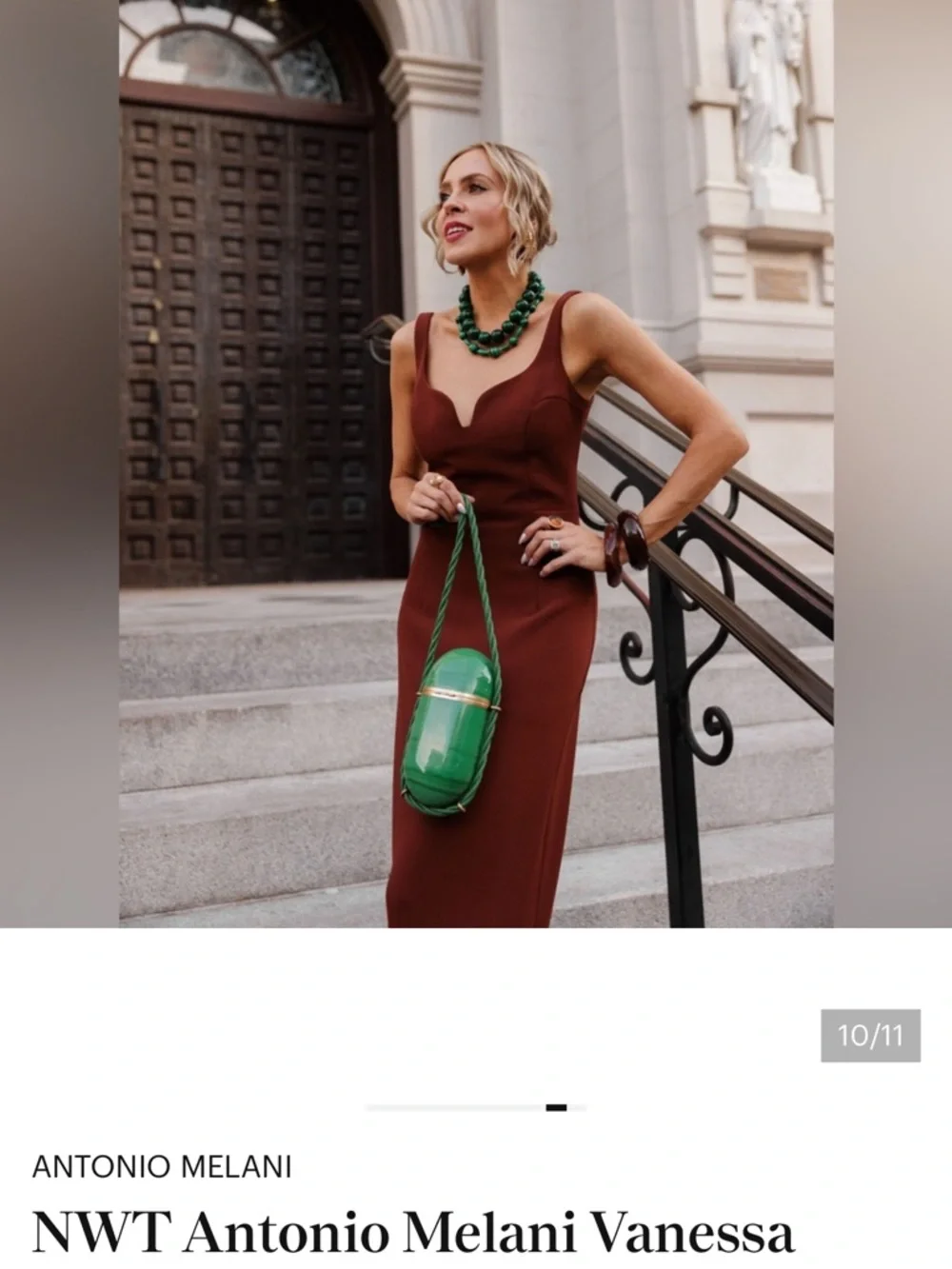Click the carousel progress scrubber bar

(476, 1107)
